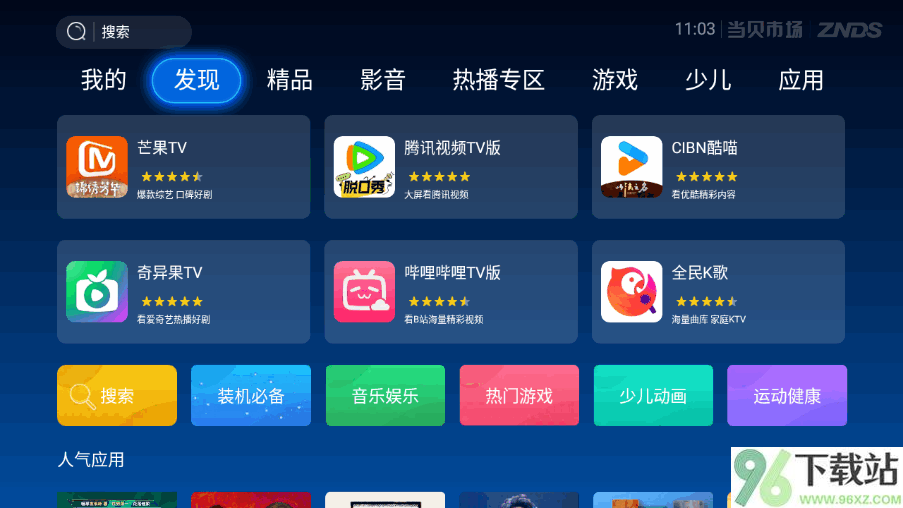Open the 芒果TV app card
The height and width of the screenshot is (508, 903).
[x=184, y=167]
